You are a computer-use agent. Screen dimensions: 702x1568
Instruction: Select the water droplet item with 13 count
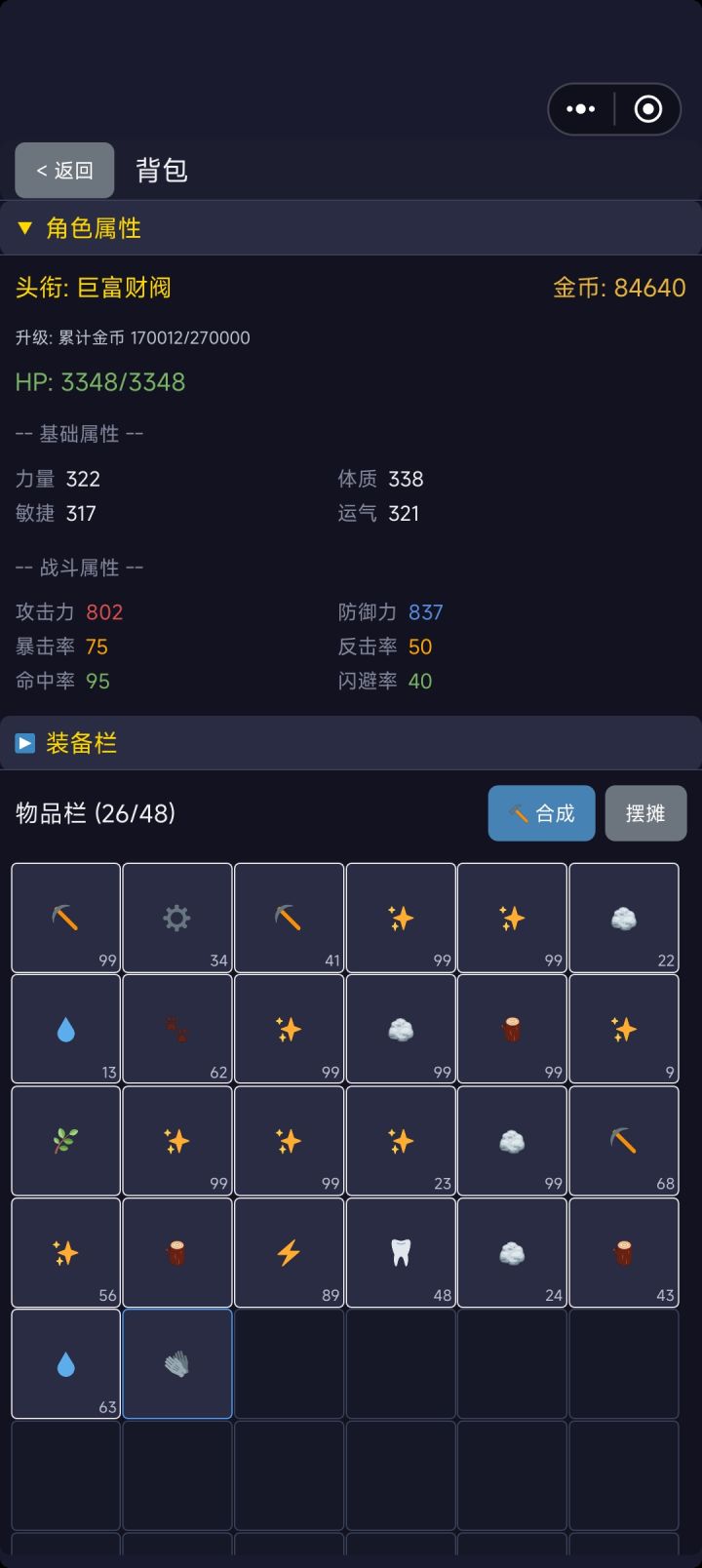point(65,1029)
